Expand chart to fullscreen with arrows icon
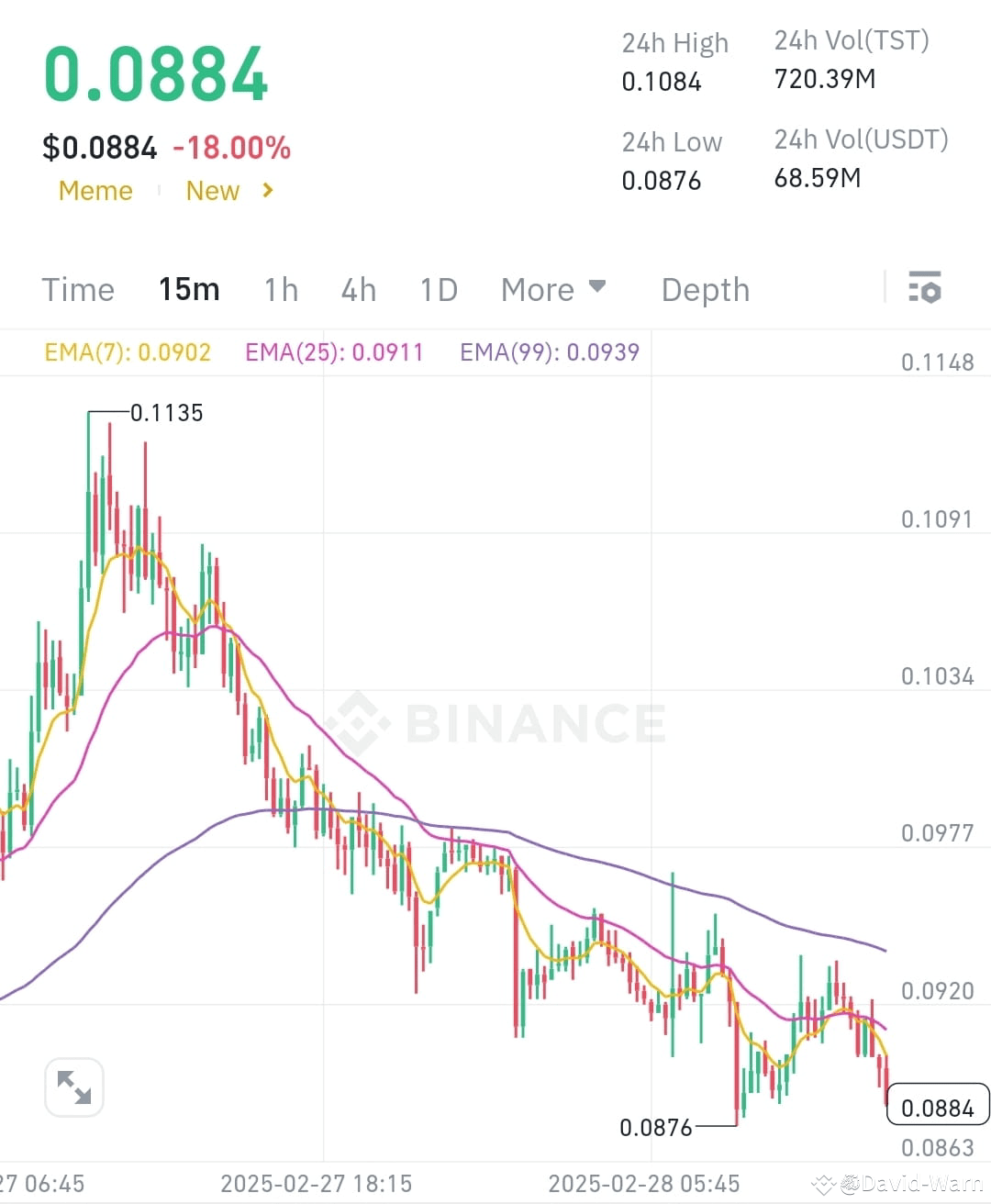This screenshot has height=1204, width=991. (x=73, y=1087)
